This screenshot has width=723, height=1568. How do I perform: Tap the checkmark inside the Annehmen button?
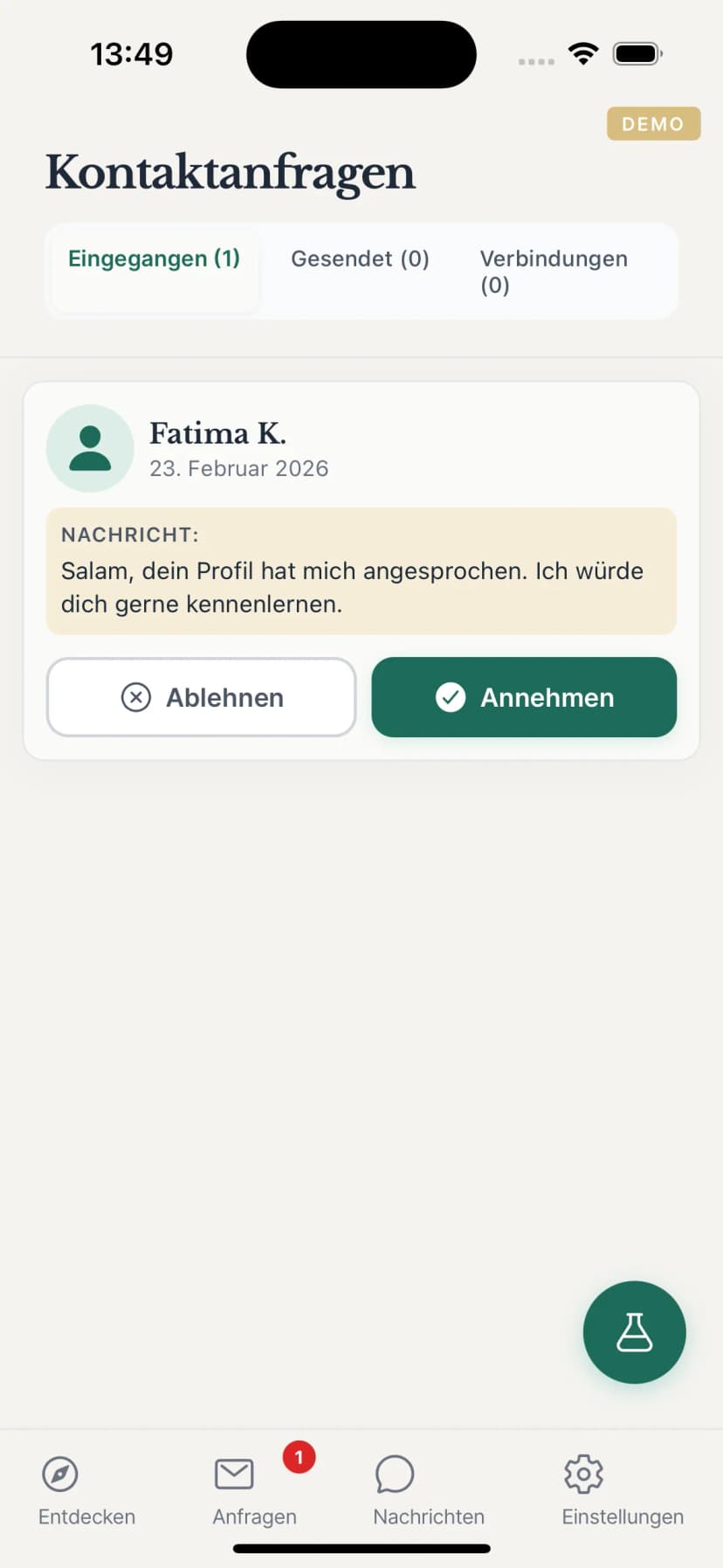point(450,697)
